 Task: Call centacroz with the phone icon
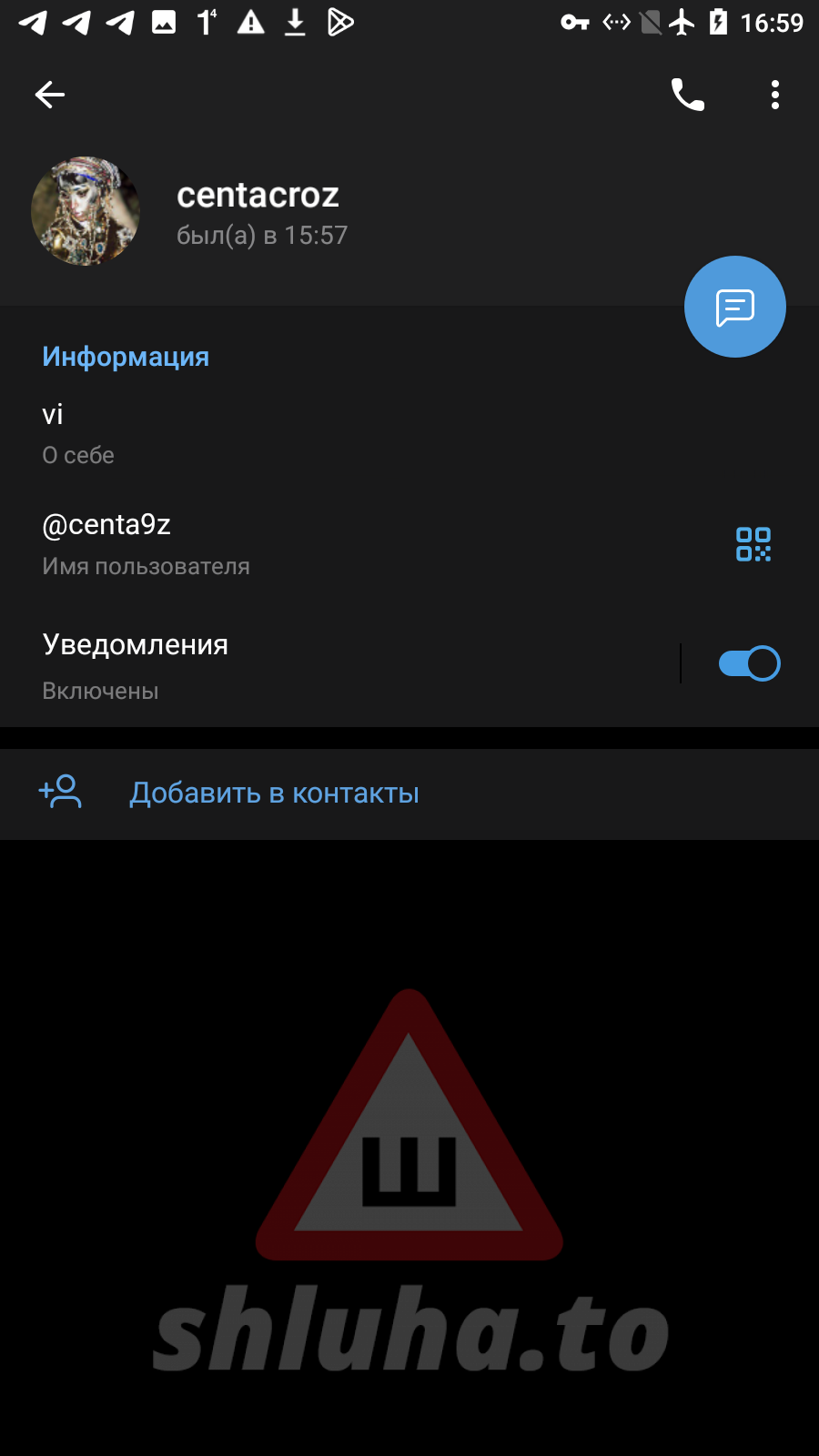[688, 95]
